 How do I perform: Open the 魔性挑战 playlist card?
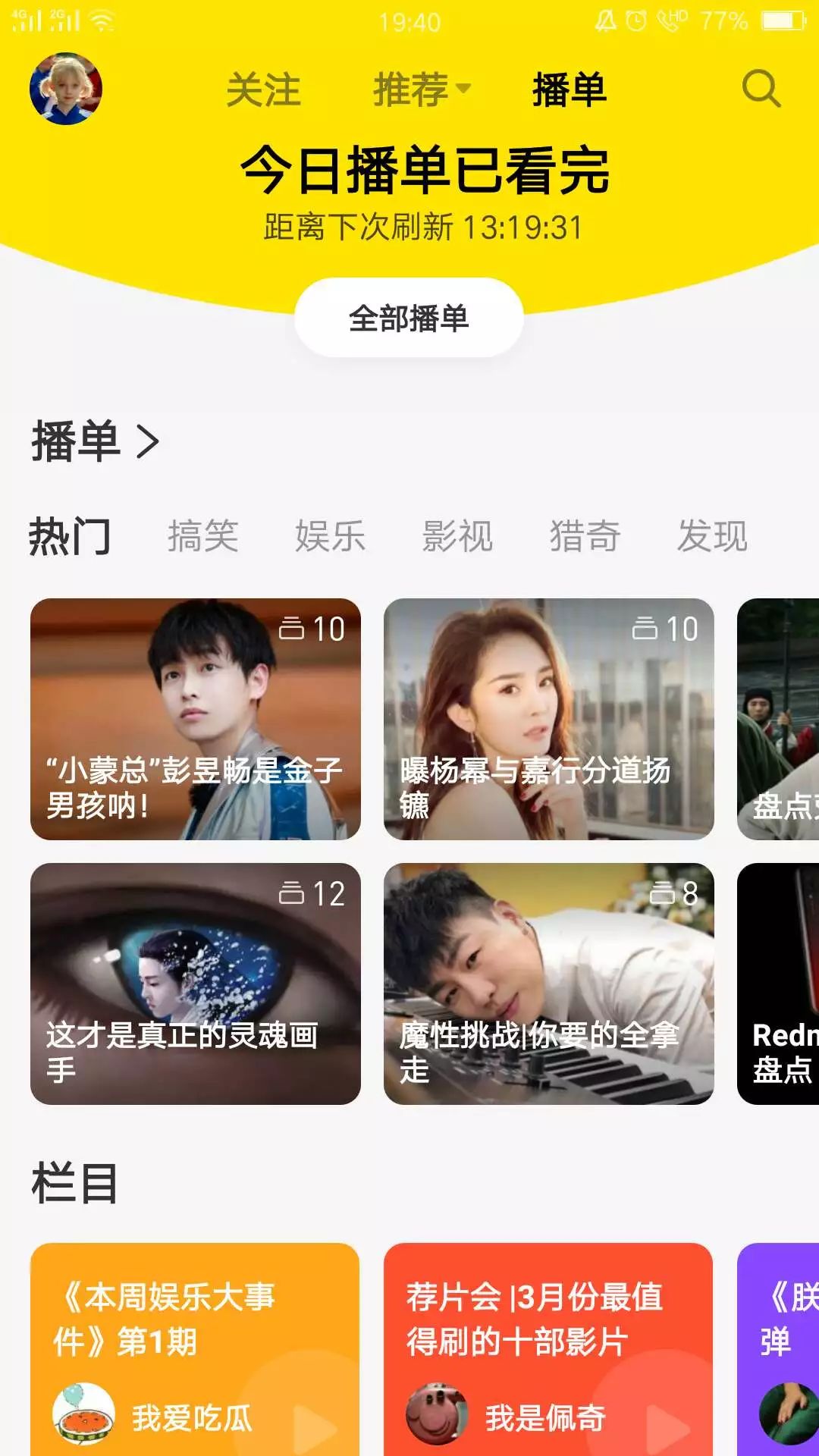[x=548, y=984]
